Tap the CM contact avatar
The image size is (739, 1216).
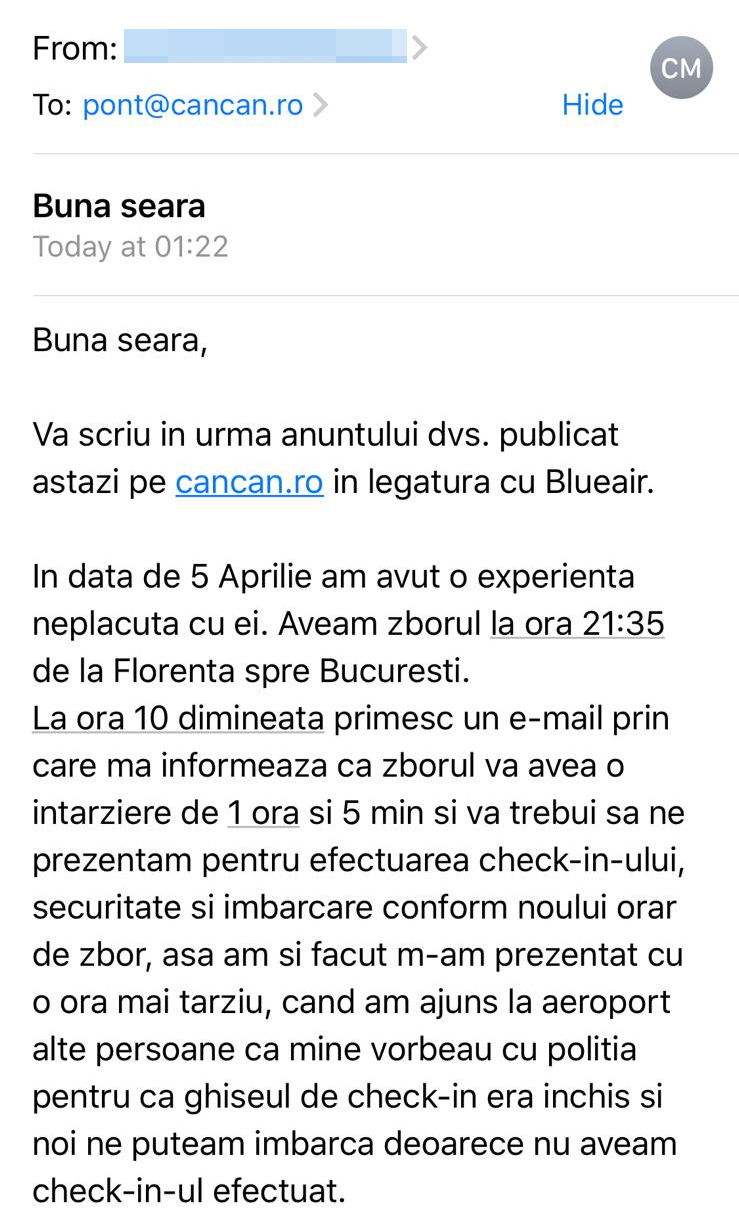tap(681, 68)
